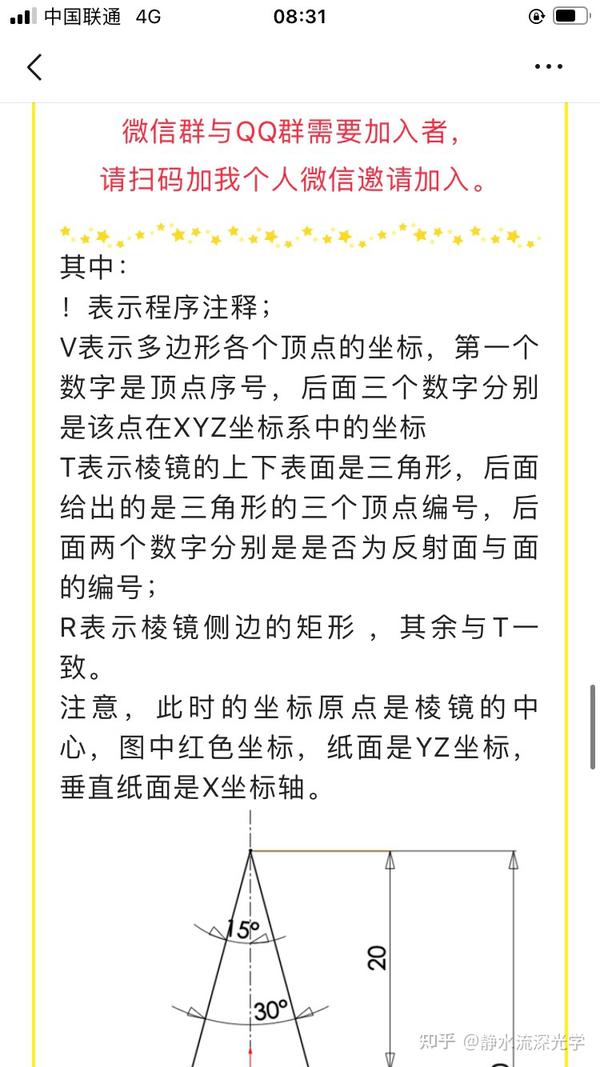The width and height of the screenshot is (600, 1067).
Task: Open the three-dot overflow menu
Action: 548,67
